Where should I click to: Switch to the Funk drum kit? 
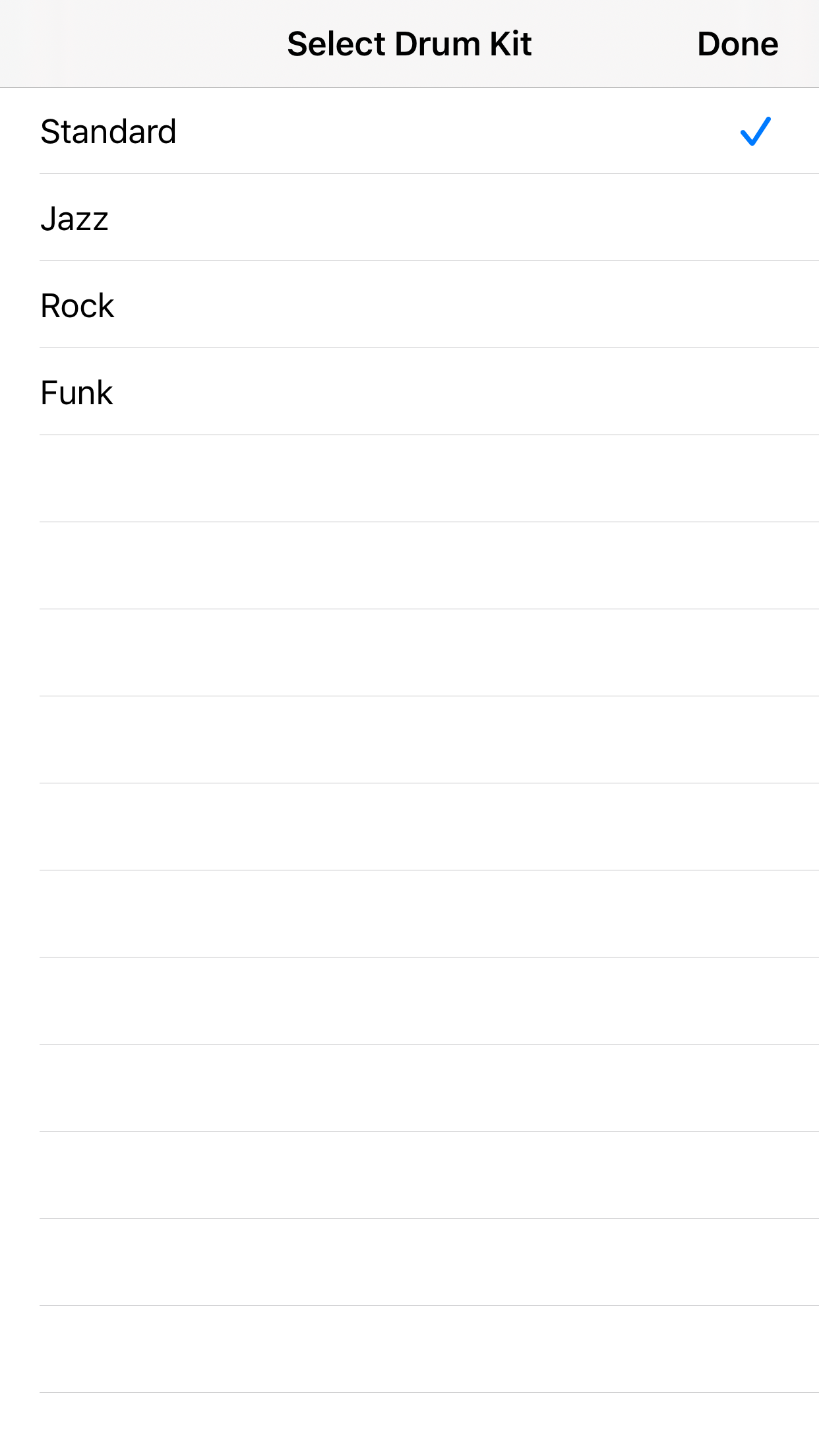(x=409, y=392)
